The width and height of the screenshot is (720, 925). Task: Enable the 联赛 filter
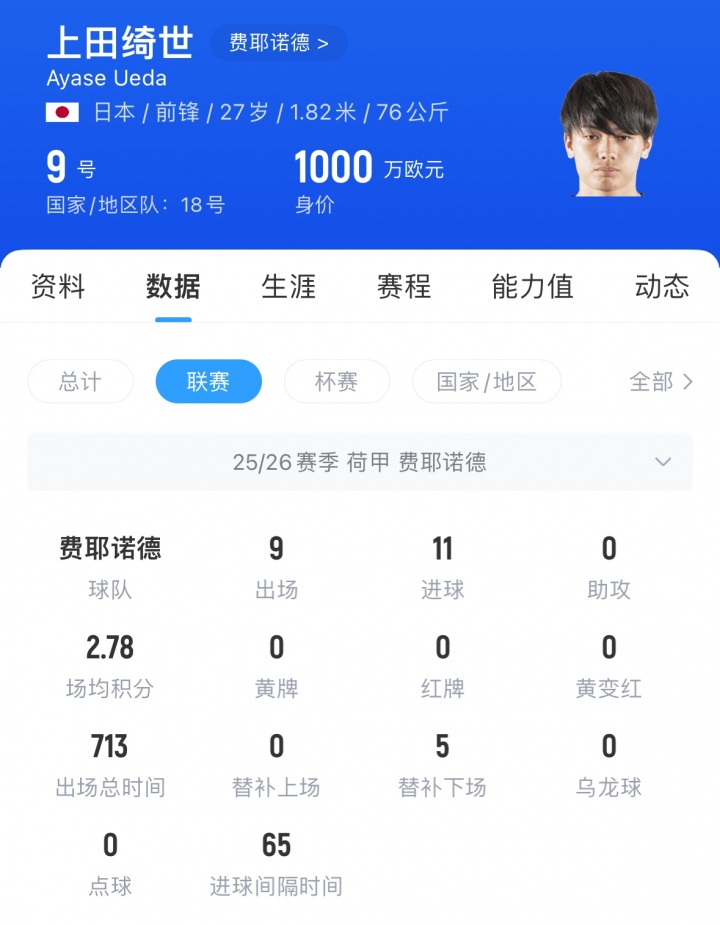pos(208,382)
